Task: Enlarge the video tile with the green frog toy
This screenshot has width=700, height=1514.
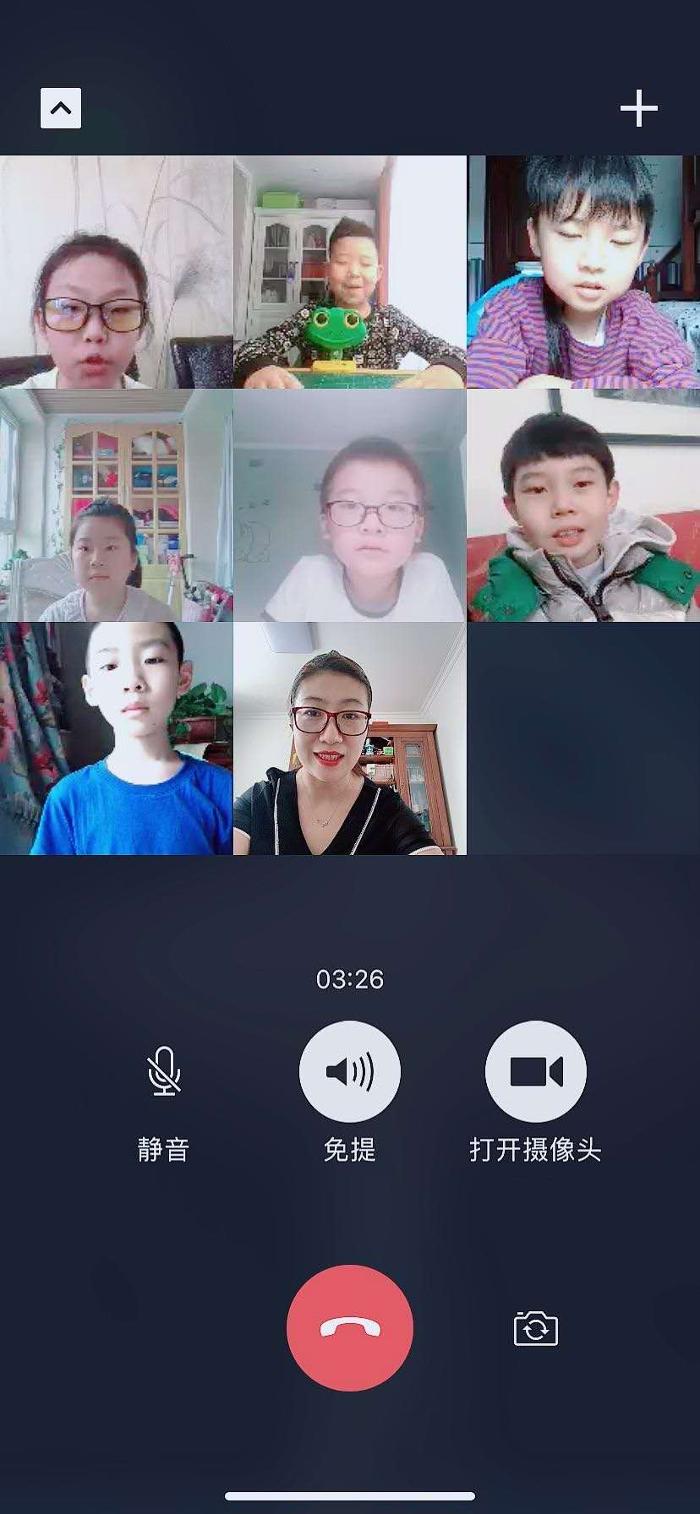Action: tap(349, 272)
